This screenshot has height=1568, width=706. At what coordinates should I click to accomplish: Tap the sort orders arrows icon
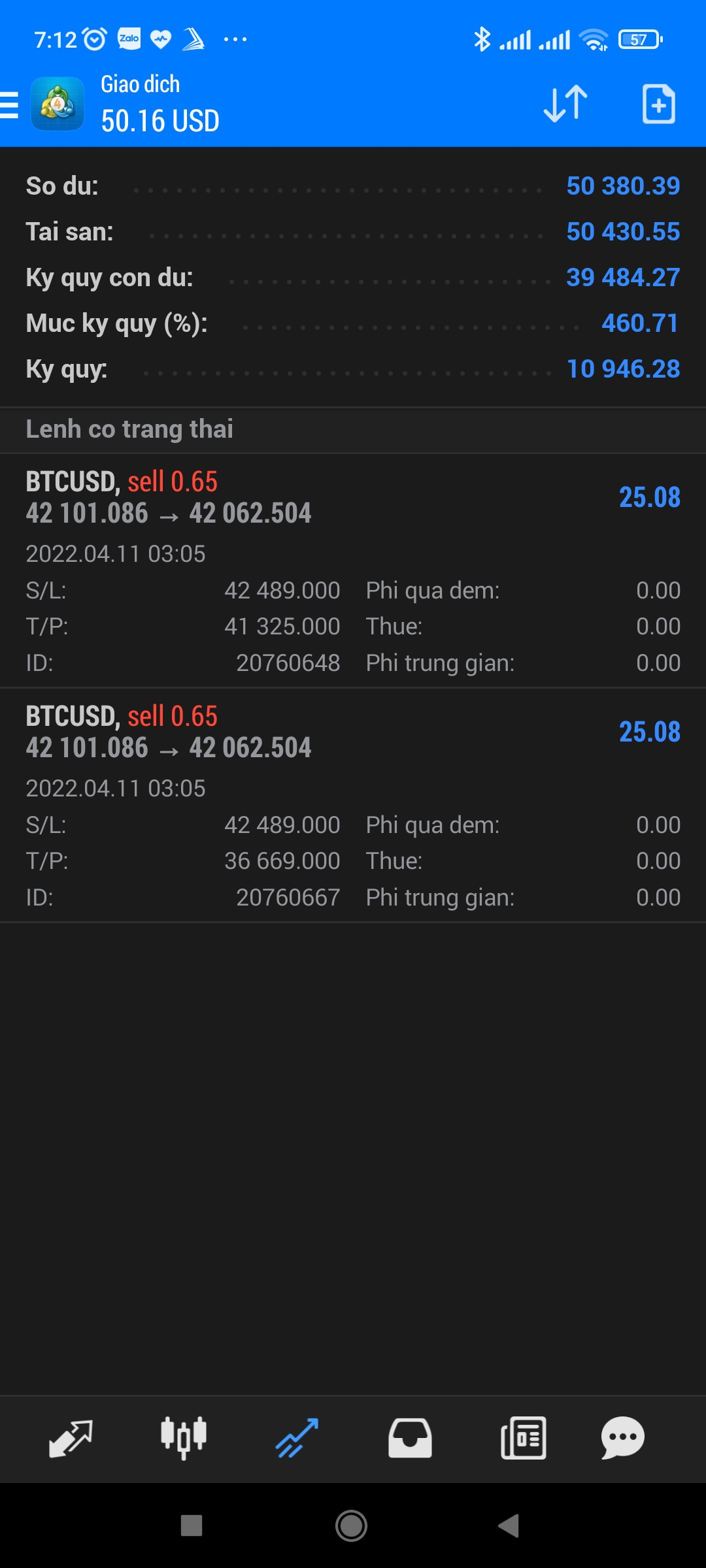point(565,104)
